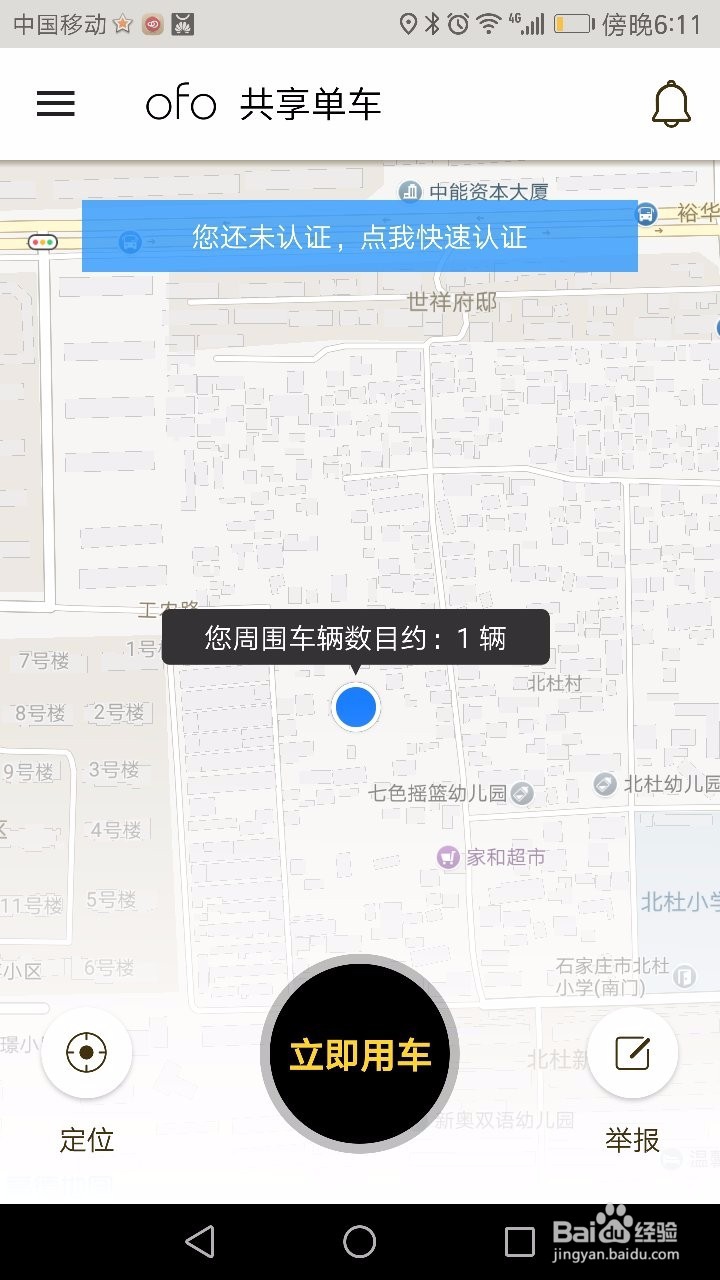Tap the traffic light marker on the left
The image size is (720, 1280).
(42, 240)
